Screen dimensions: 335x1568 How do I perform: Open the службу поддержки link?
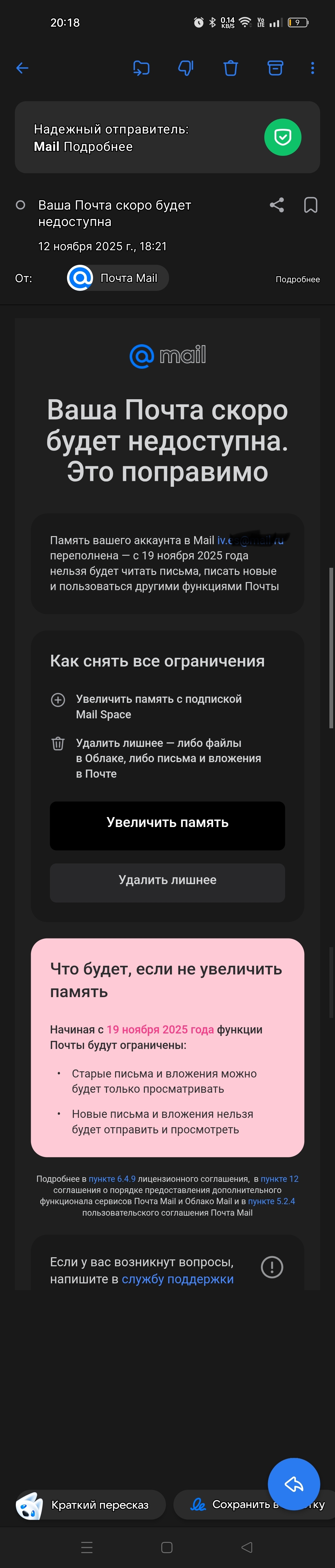pos(177,1279)
